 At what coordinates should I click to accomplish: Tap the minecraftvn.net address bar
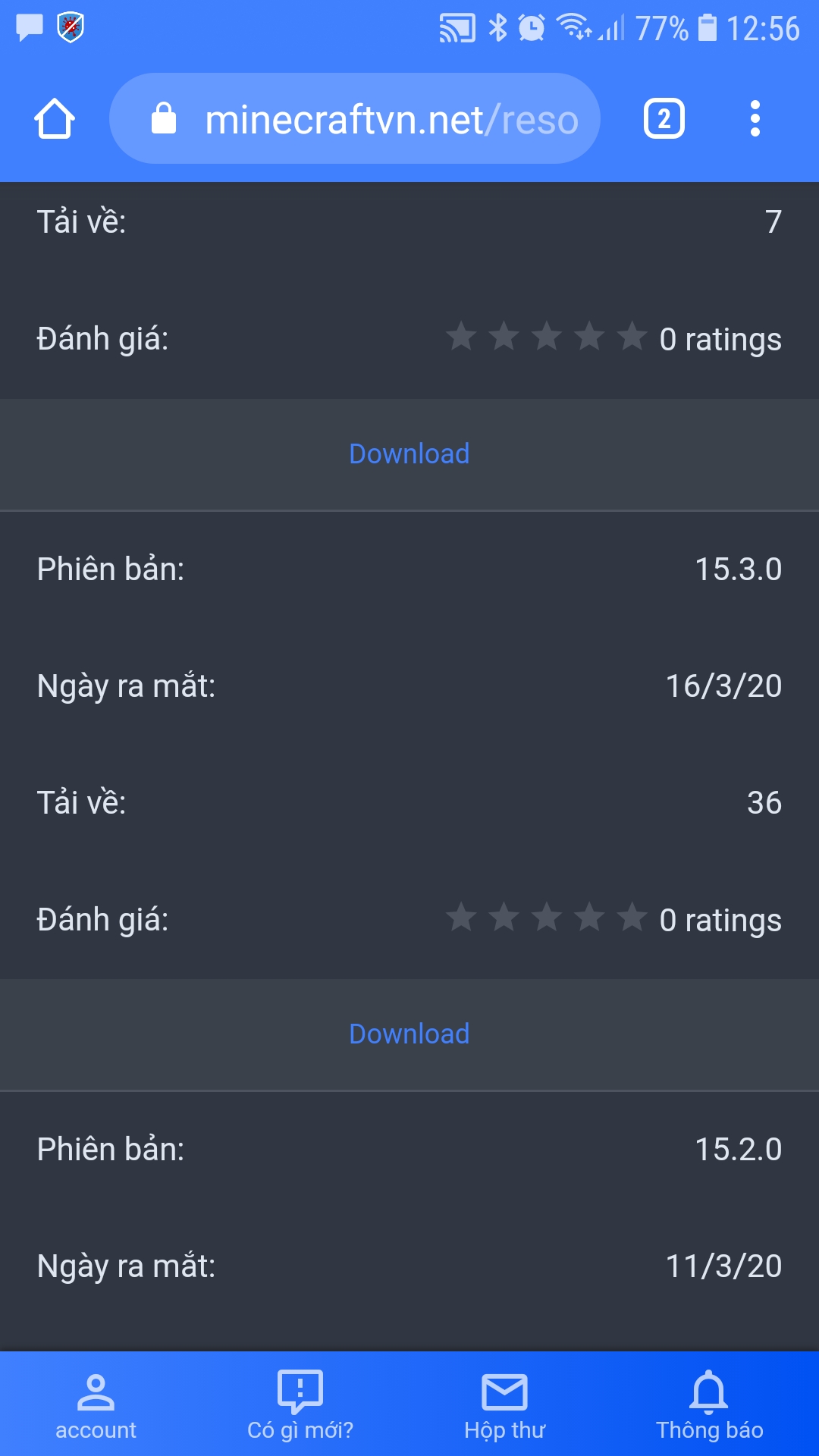coord(356,118)
